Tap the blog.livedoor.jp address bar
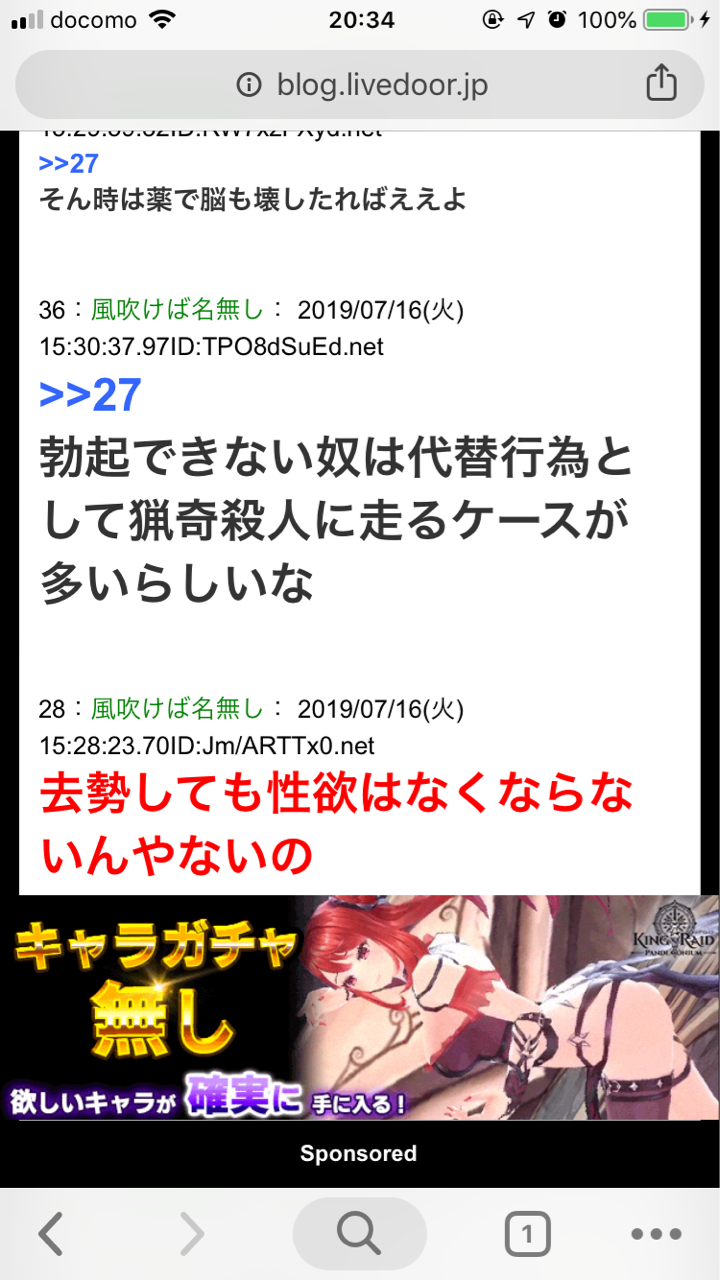Image resolution: width=720 pixels, height=1280 pixels. (360, 85)
